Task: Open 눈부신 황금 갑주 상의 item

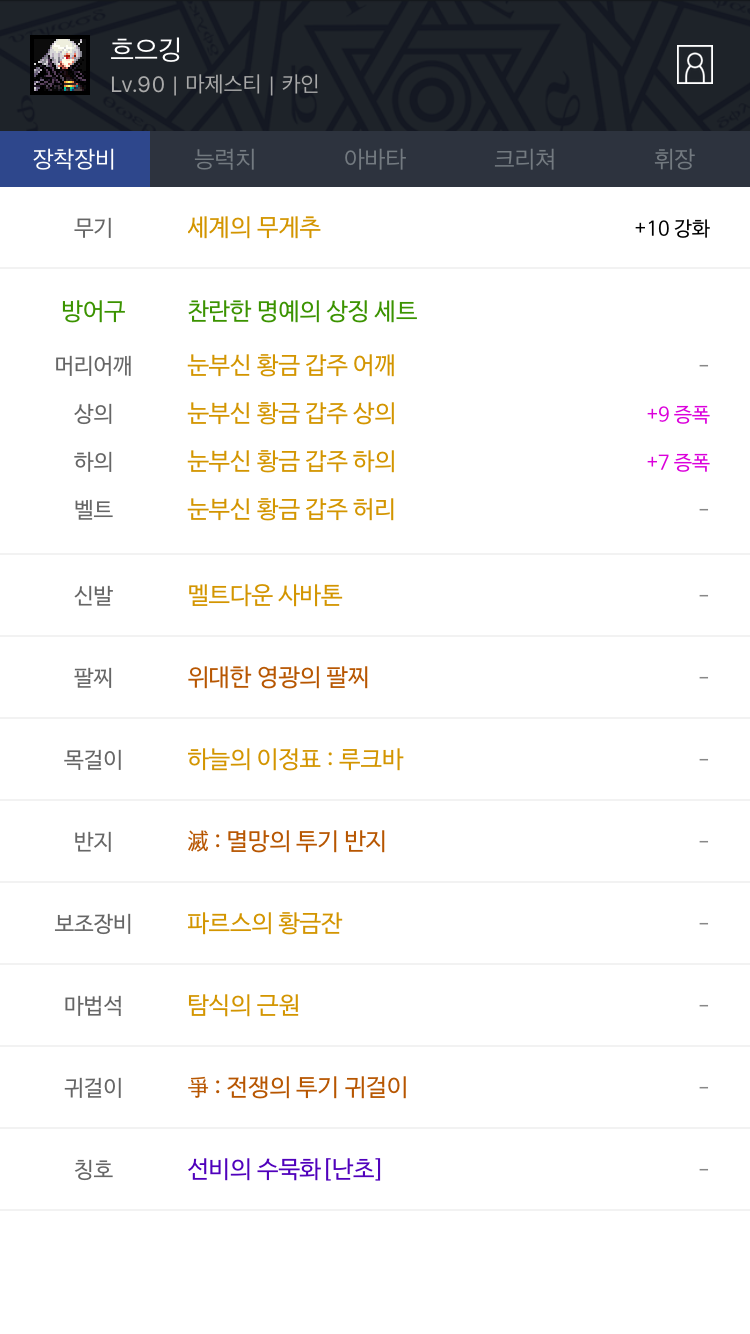Action: [291, 413]
